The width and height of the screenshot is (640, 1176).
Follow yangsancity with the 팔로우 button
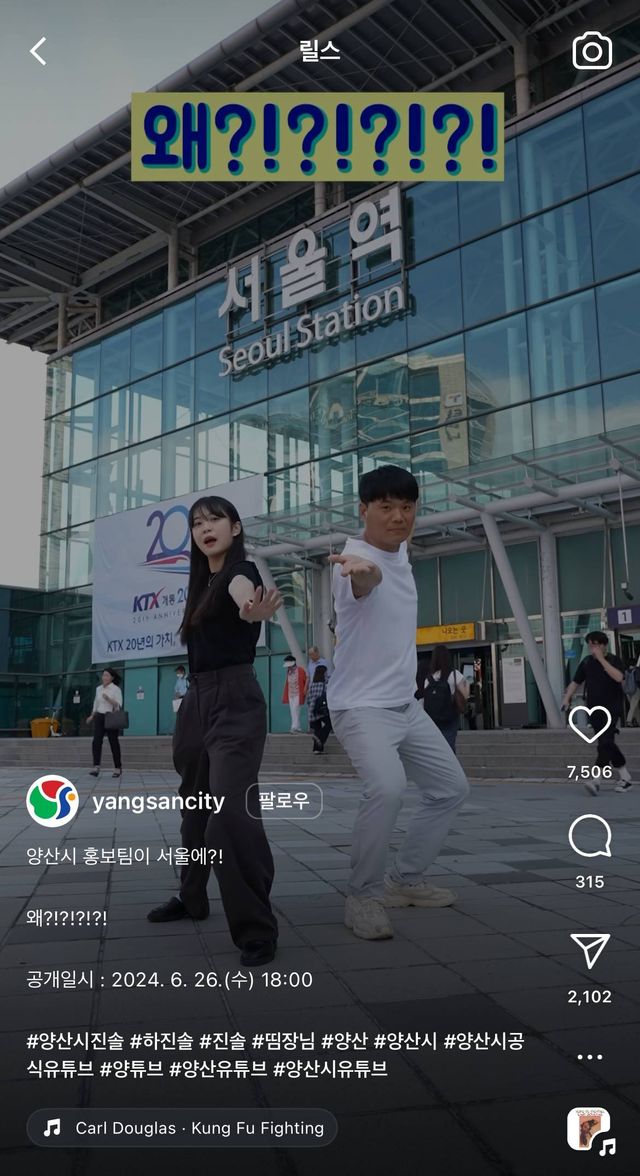(x=284, y=801)
